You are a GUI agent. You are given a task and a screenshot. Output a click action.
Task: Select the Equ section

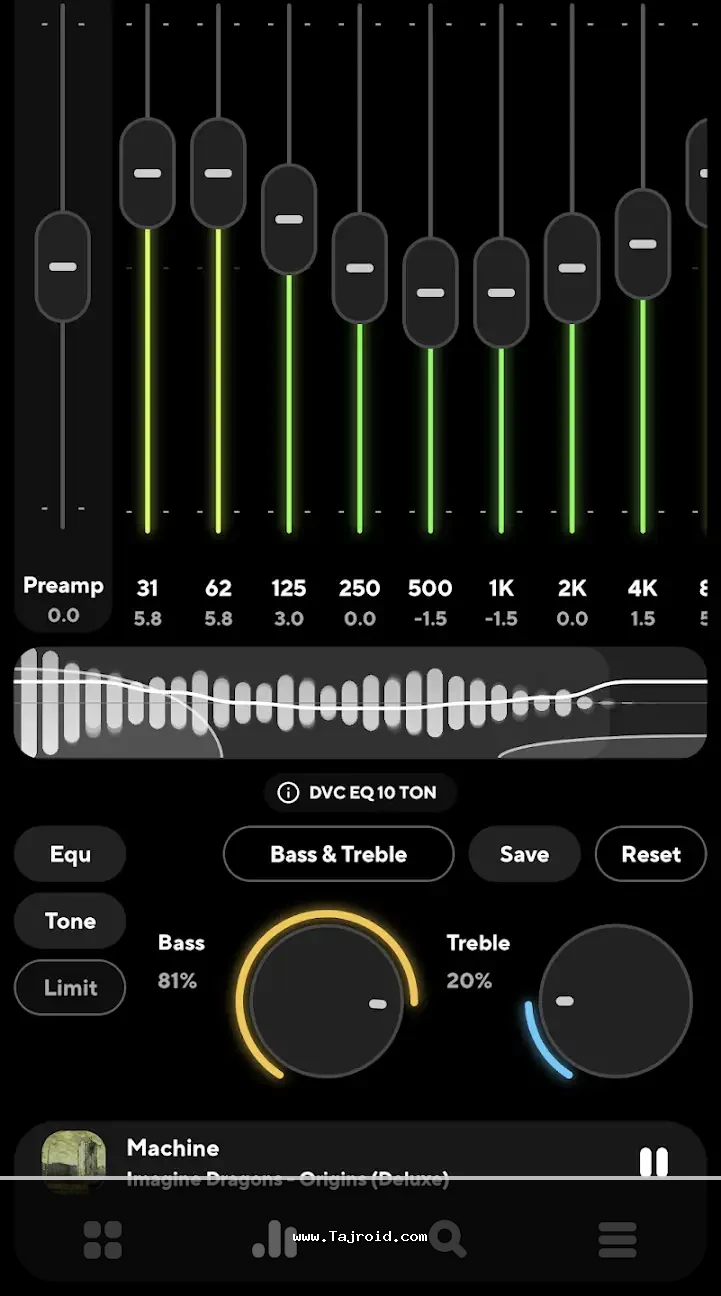pos(70,854)
